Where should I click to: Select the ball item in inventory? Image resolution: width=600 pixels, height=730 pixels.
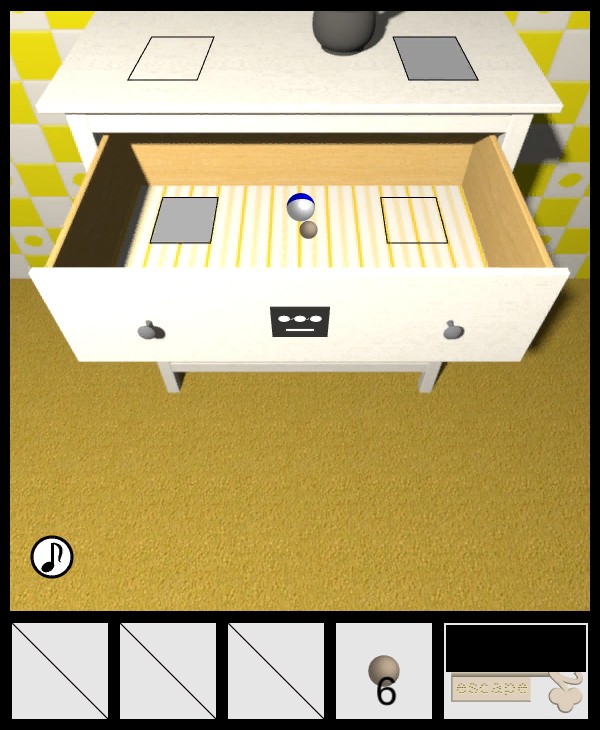point(384,671)
